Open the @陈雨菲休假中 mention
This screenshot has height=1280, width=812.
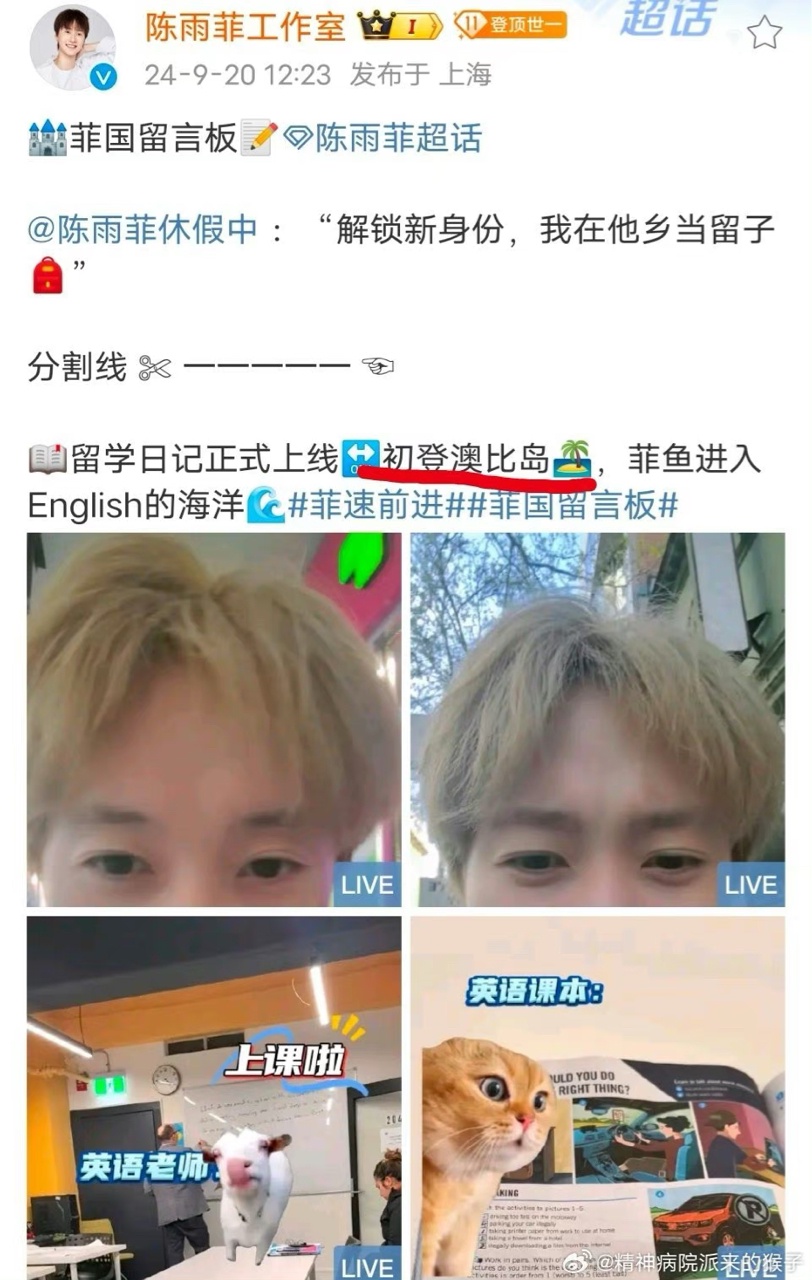click(x=142, y=230)
